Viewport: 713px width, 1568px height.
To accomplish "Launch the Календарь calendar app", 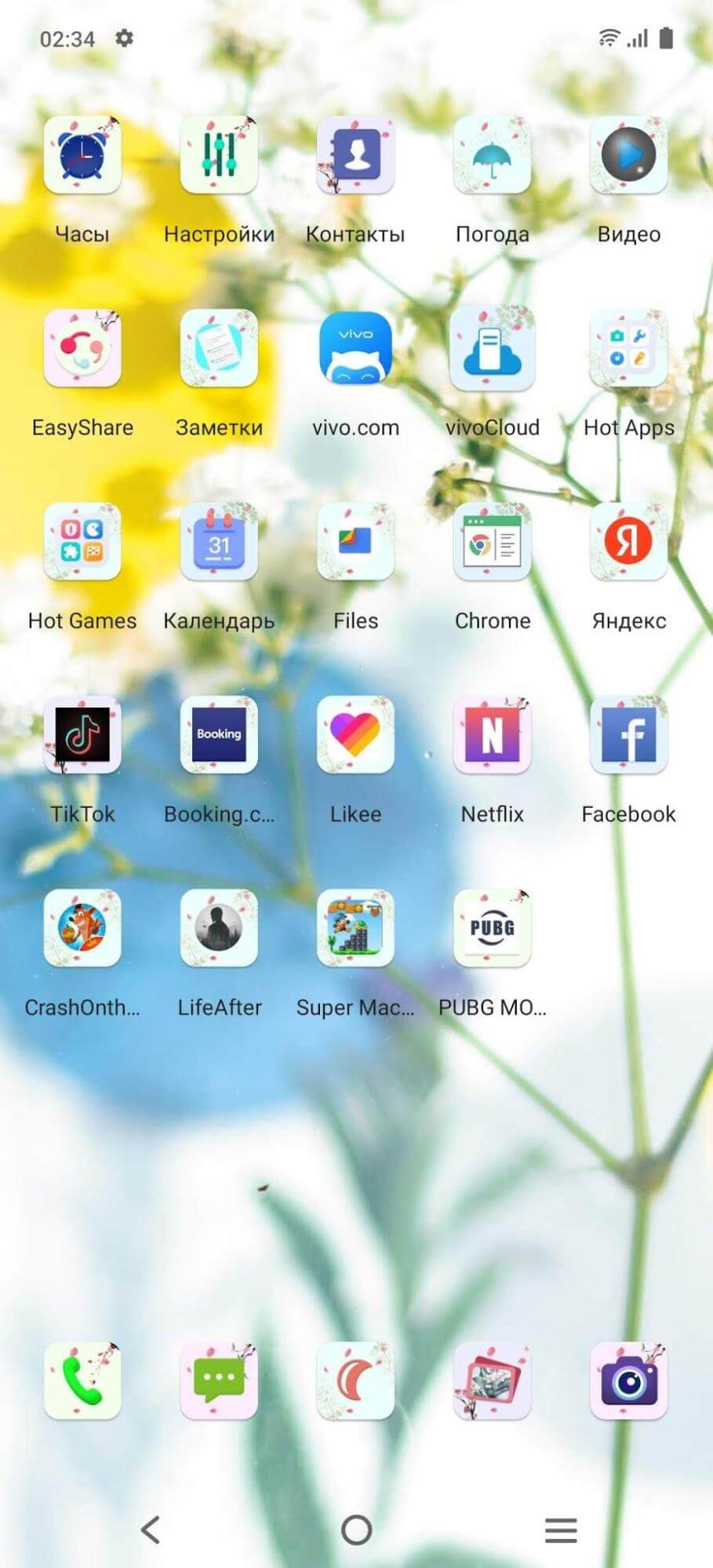I will (219, 541).
